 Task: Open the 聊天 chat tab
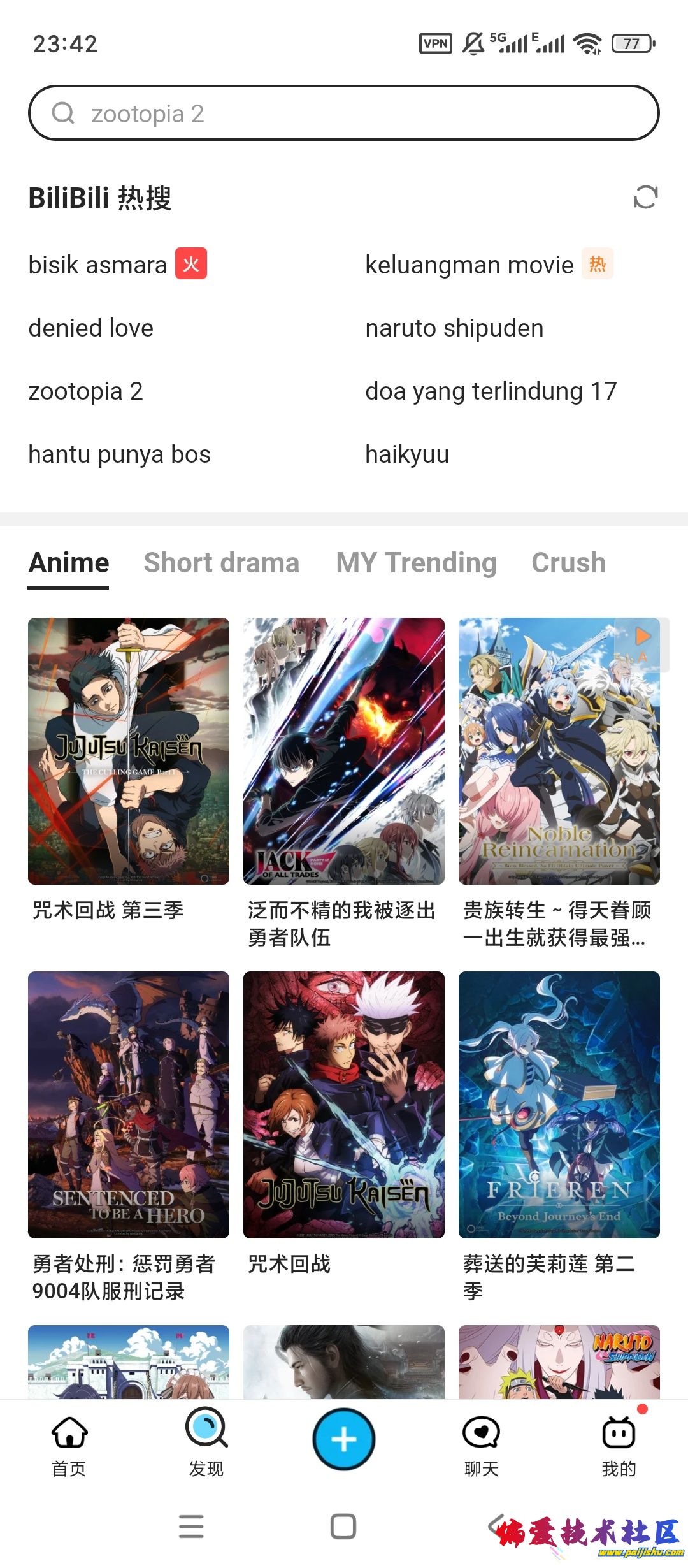[x=482, y=1445]
